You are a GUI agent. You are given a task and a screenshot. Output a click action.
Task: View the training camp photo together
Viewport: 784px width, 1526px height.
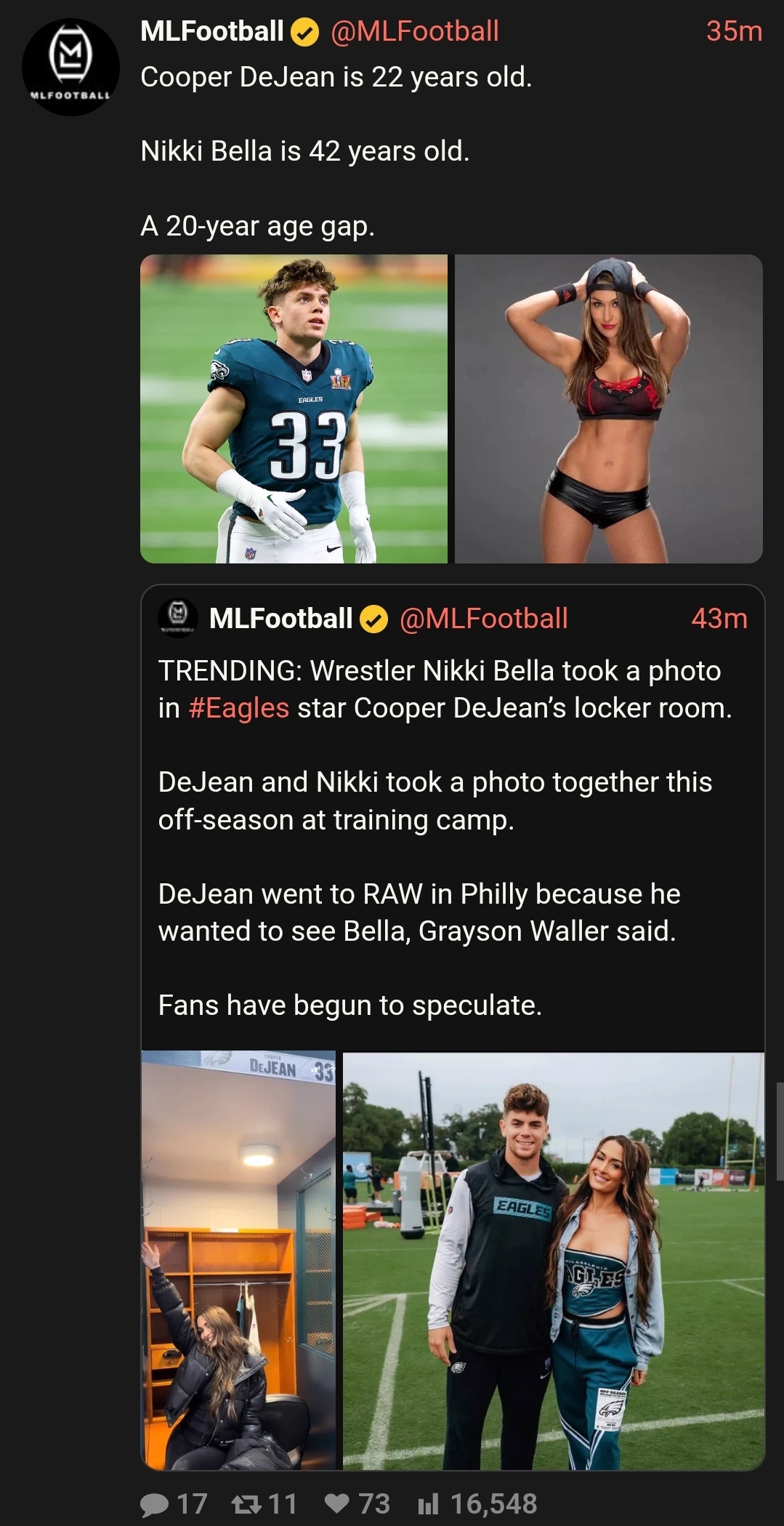click(x=554, y=1260)
